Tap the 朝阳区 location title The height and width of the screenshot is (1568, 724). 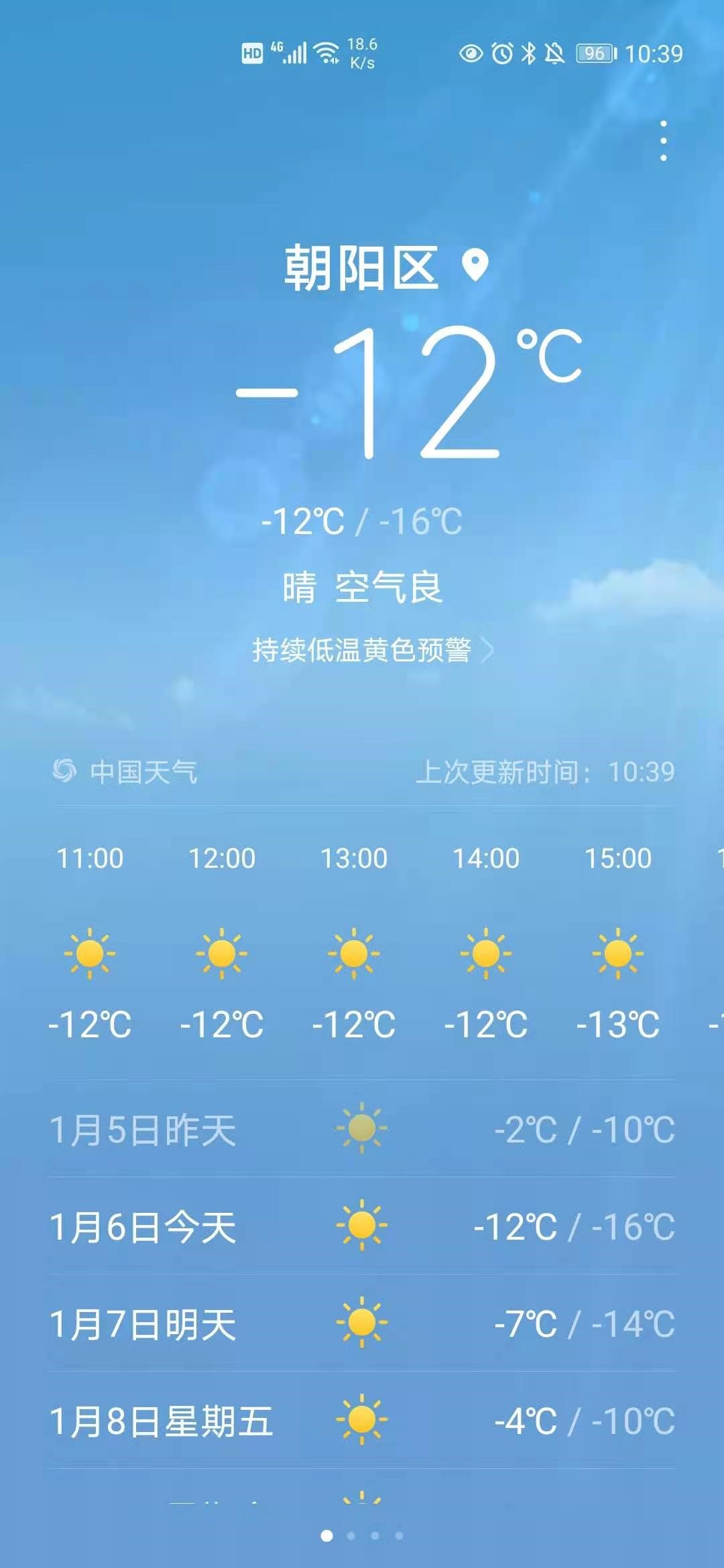click(x=362, y=268)
